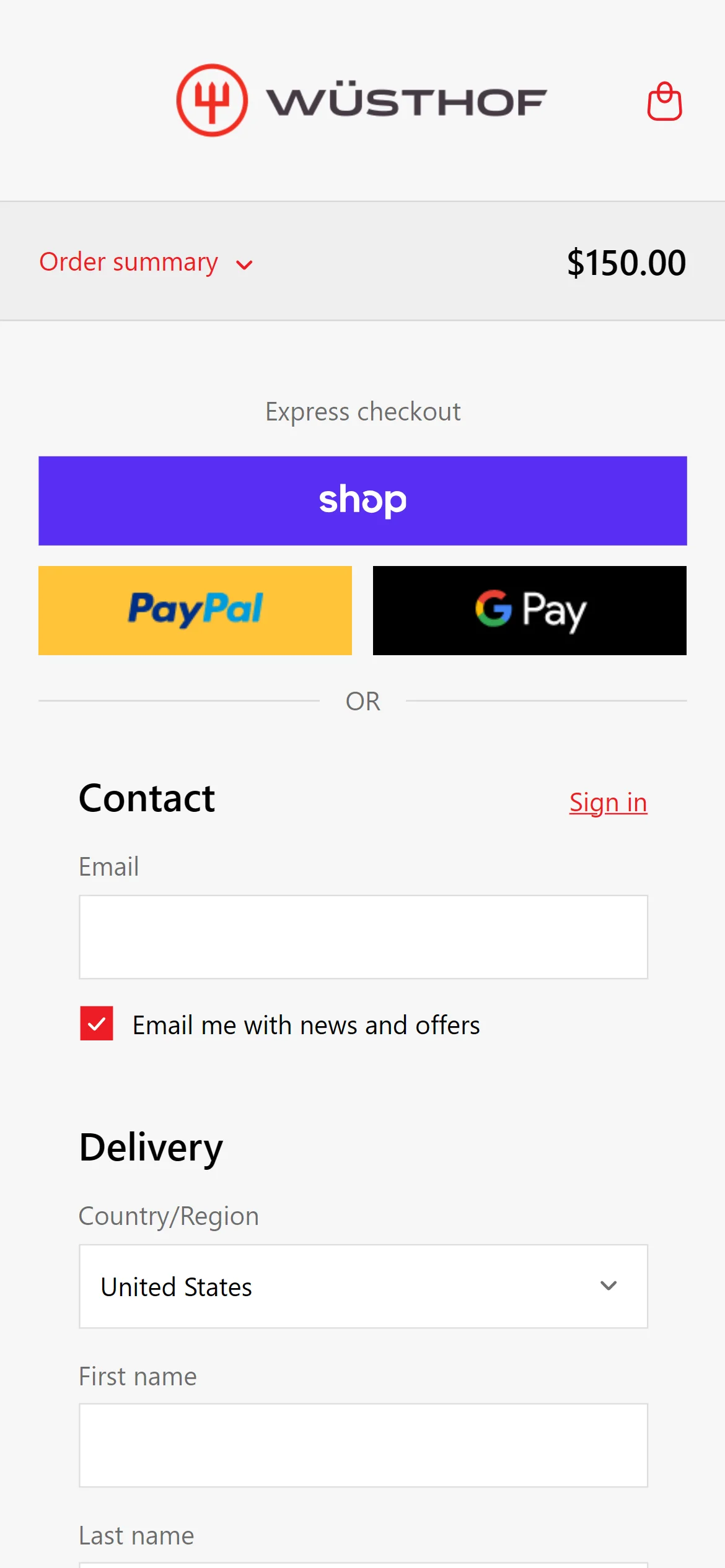
Task: Focus the First name field
Action: click(x=363, y=1445)
